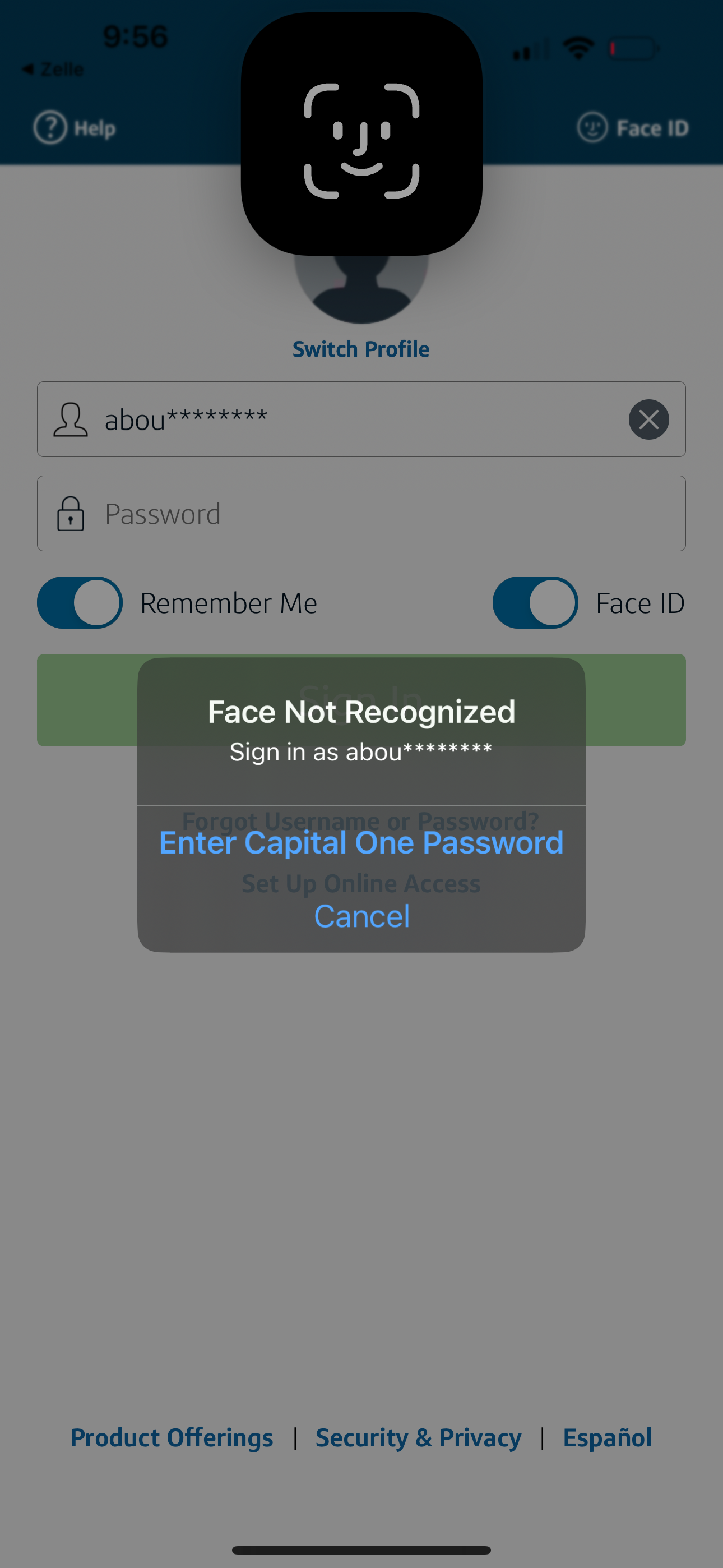Image resolution: width=723 pixels, height=1568 pixels.
Task: Click the person icon in the username field
Action: pyautogui.click(x=69, y=419)
